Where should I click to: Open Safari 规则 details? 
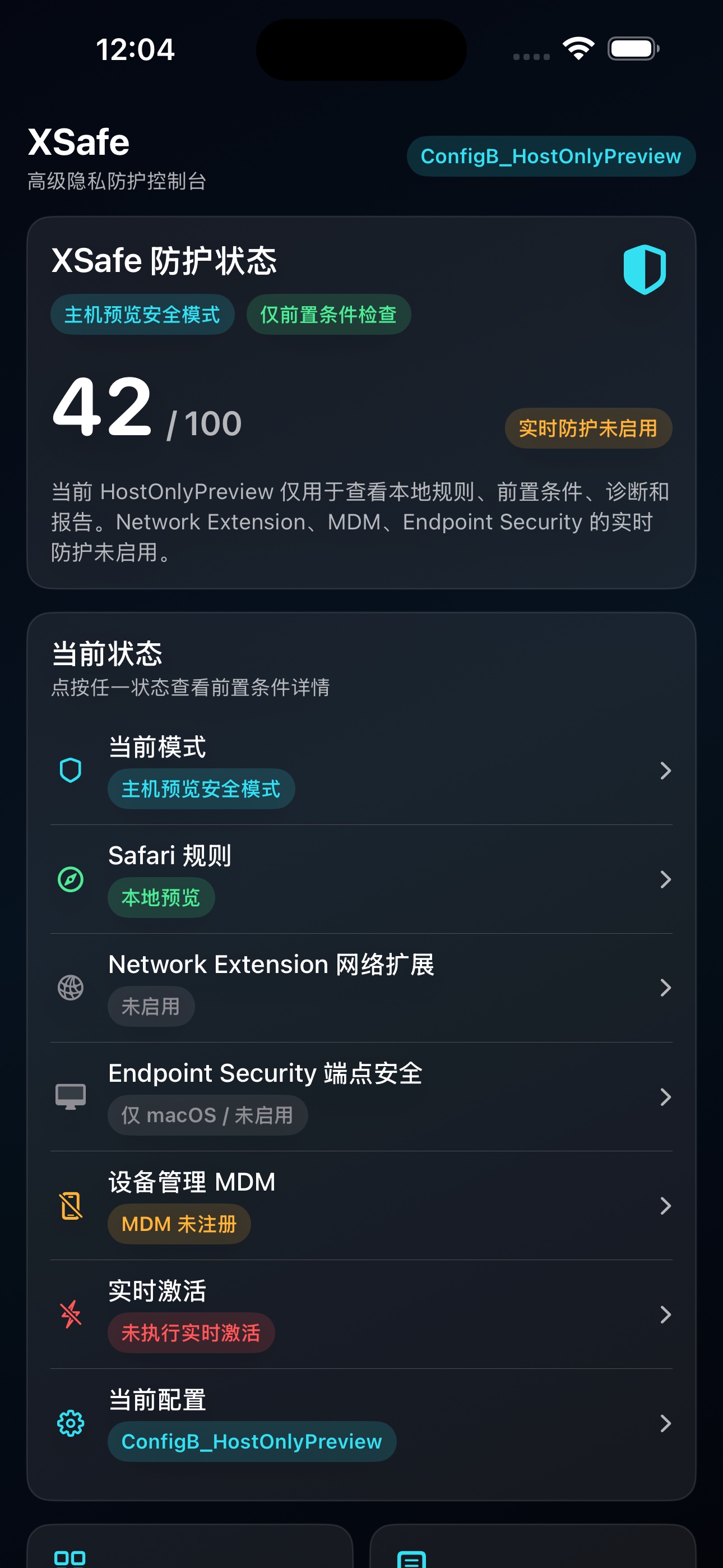361,879
